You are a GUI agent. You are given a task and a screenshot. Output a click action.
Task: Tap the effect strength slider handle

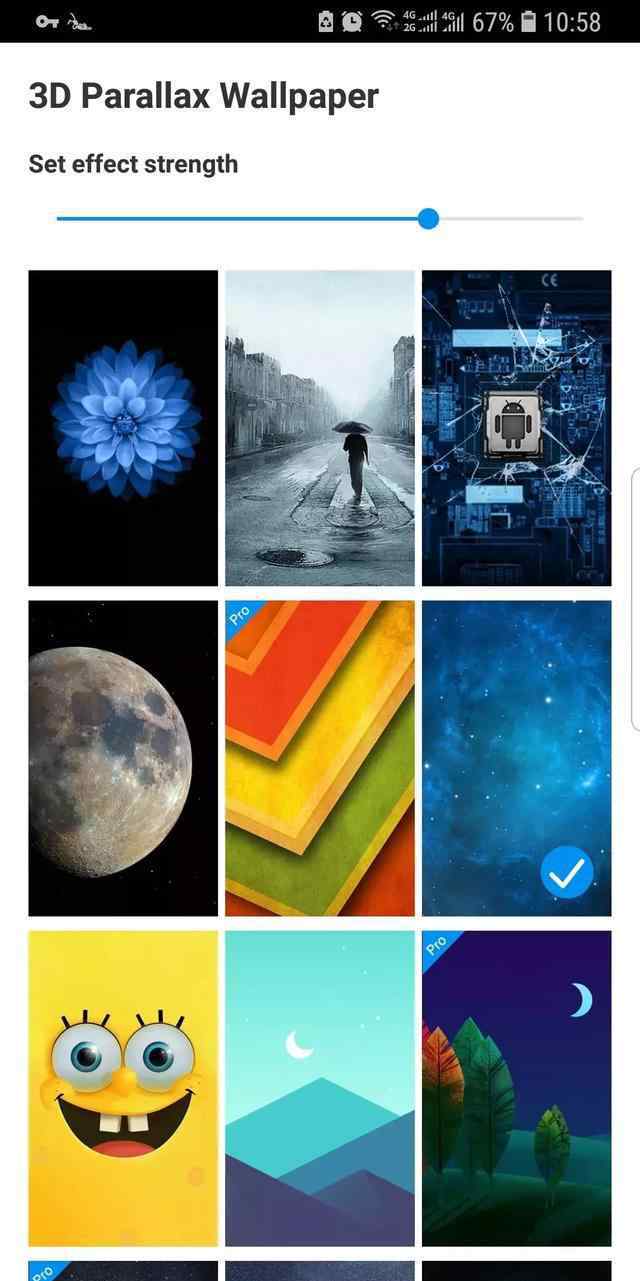[x=428, y=218]
